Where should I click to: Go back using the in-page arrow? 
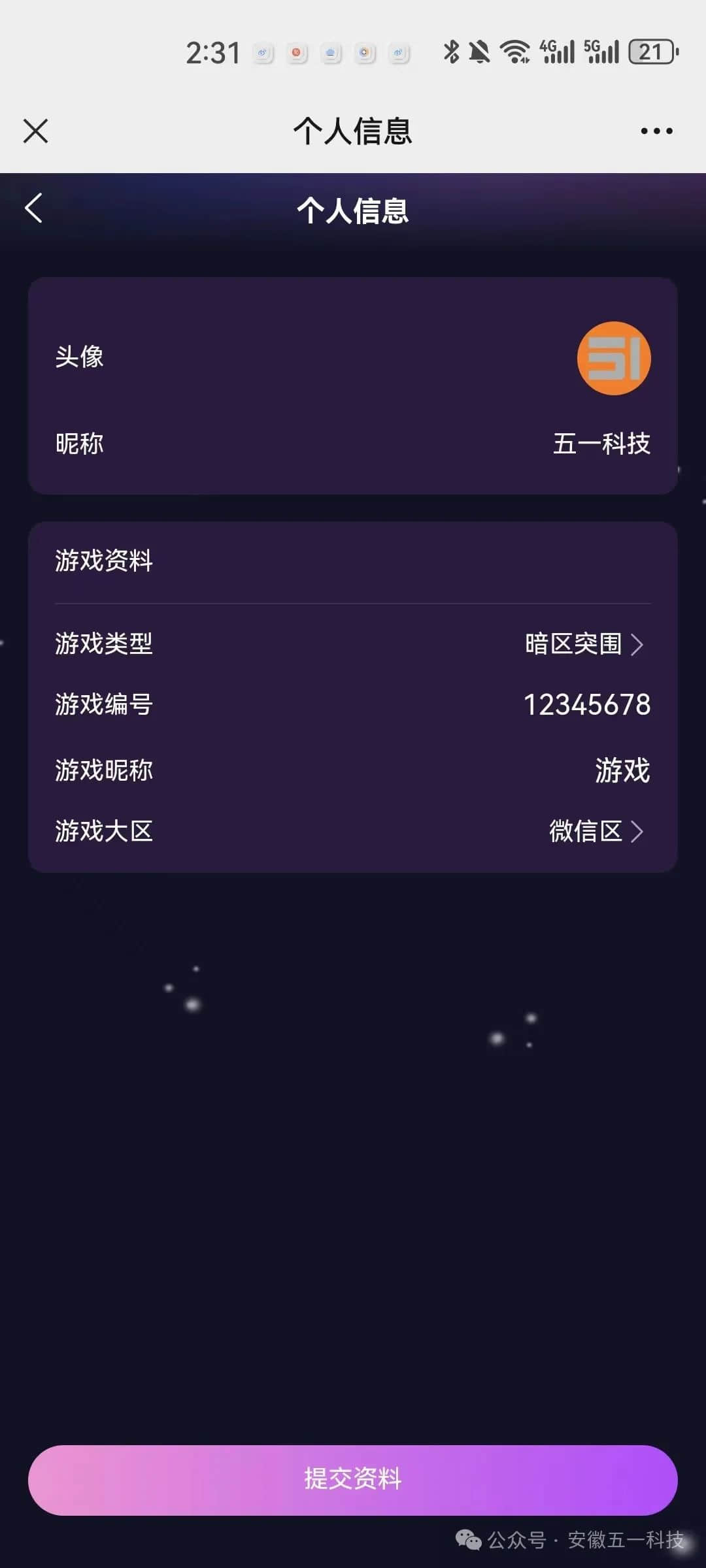[34, 208]
